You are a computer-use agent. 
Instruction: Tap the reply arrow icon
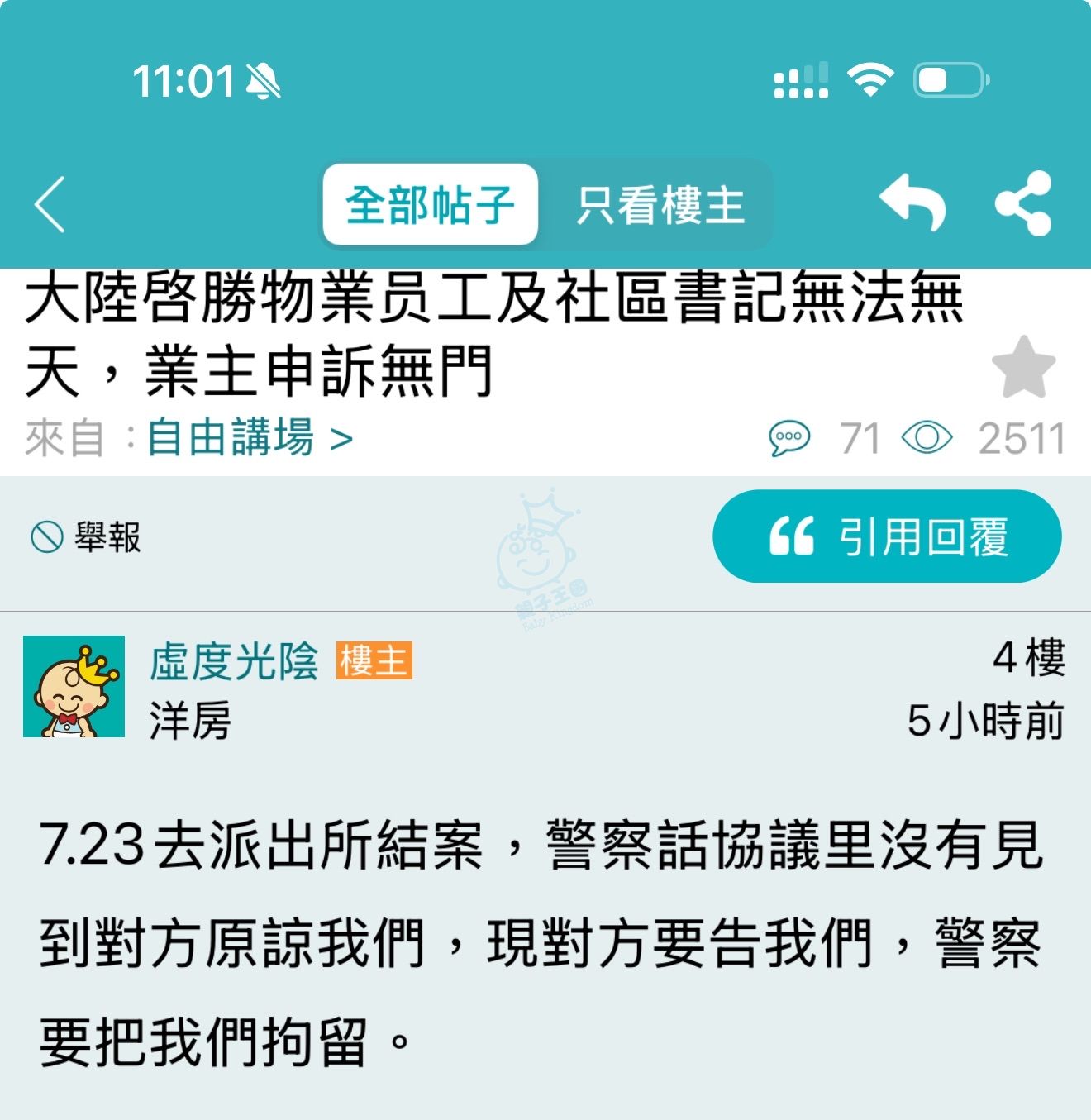click(x=912, y=203)
